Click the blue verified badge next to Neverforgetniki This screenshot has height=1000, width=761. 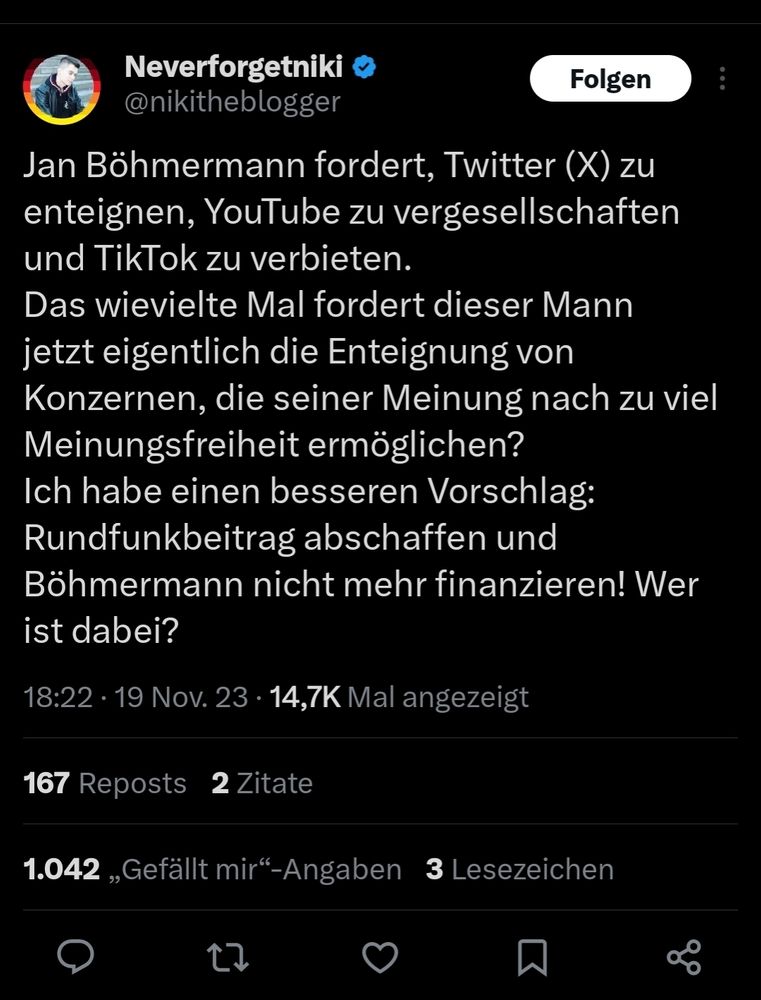[364, 66]
